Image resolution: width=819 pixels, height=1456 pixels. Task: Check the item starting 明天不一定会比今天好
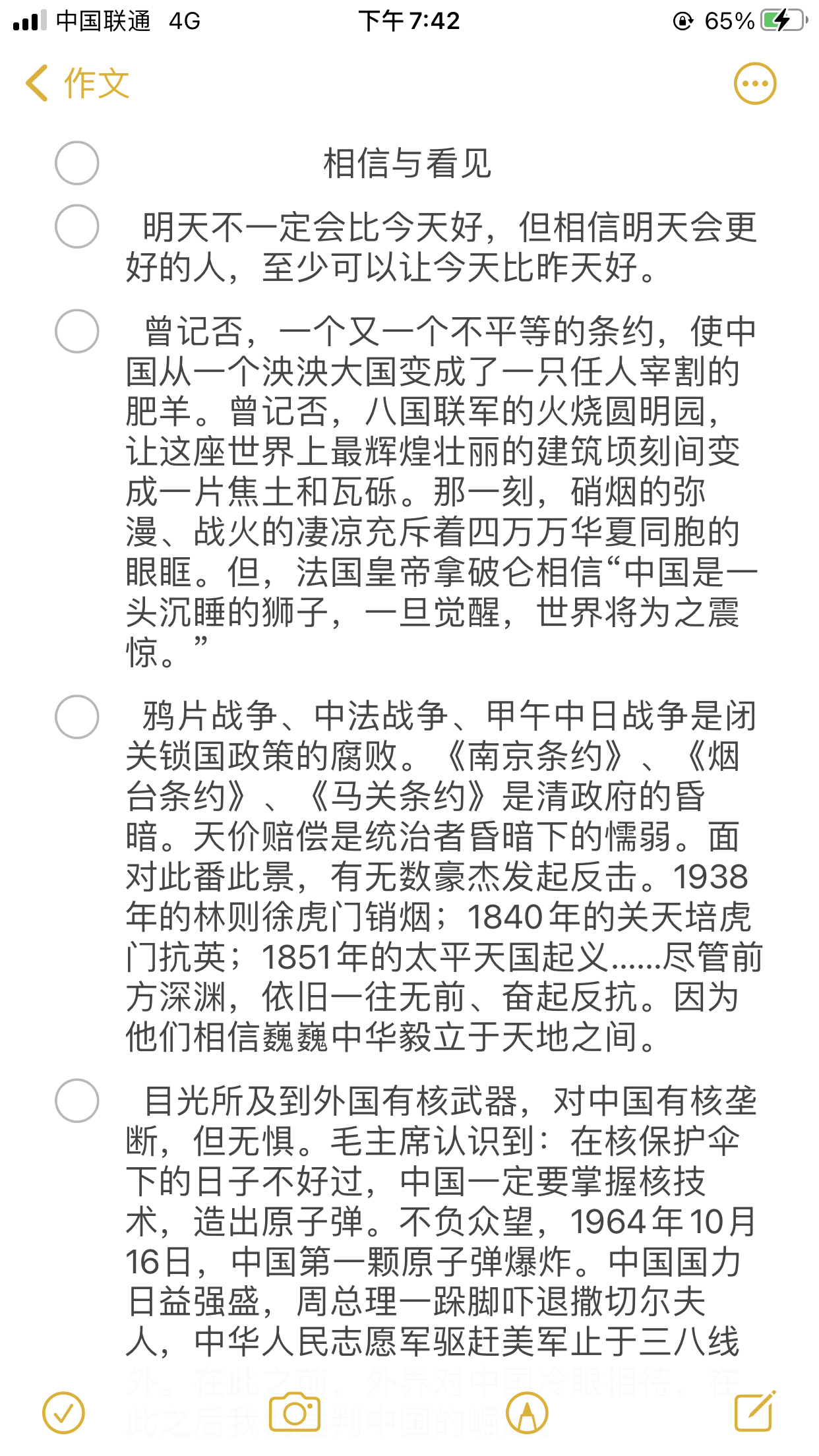tap(77, 226)
